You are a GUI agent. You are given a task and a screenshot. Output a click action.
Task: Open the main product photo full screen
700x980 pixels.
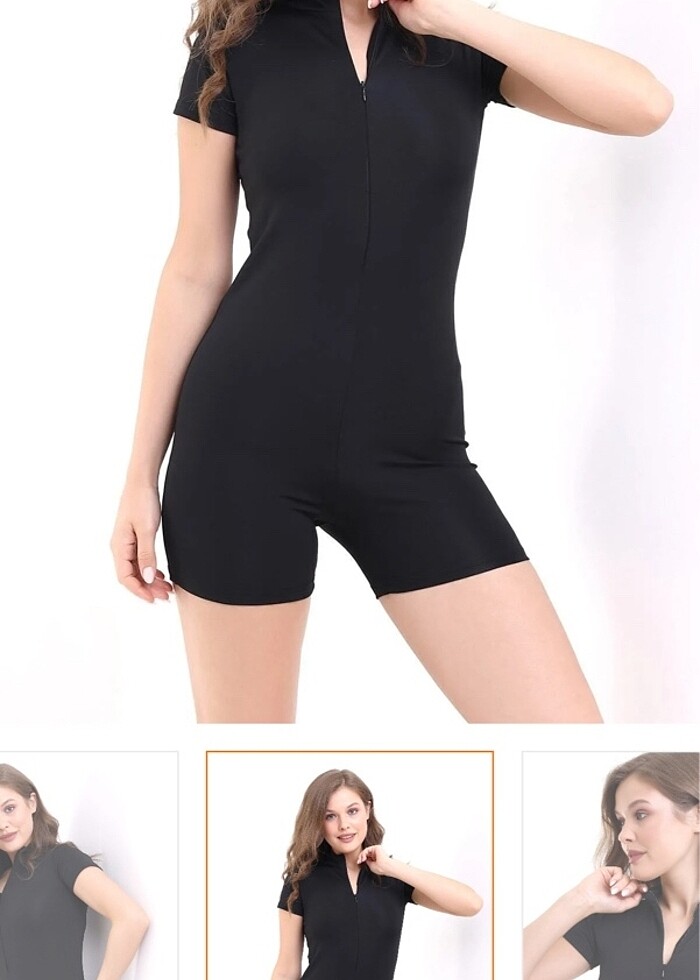tap(350, 360)
